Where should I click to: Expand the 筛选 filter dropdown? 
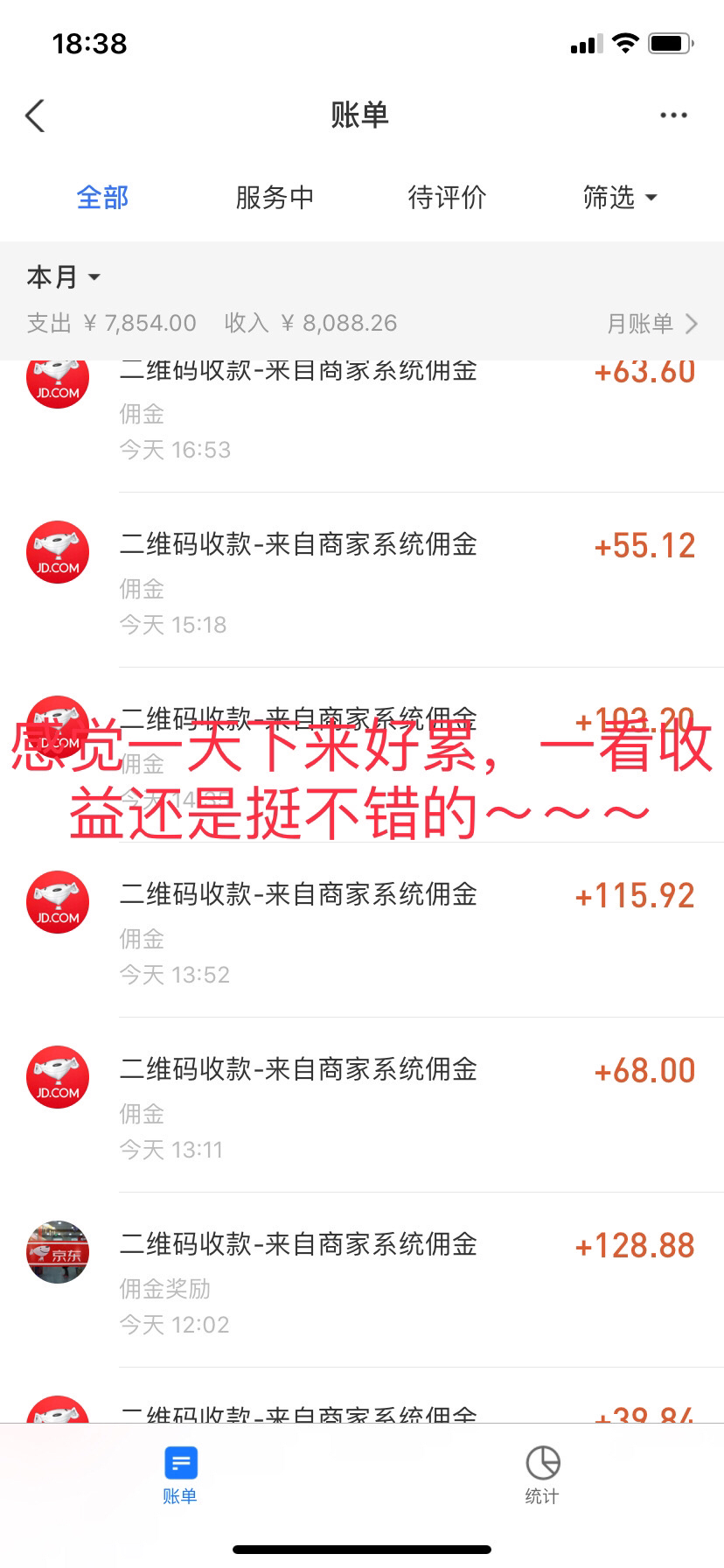pyautogui.click(x=619, y=198)
